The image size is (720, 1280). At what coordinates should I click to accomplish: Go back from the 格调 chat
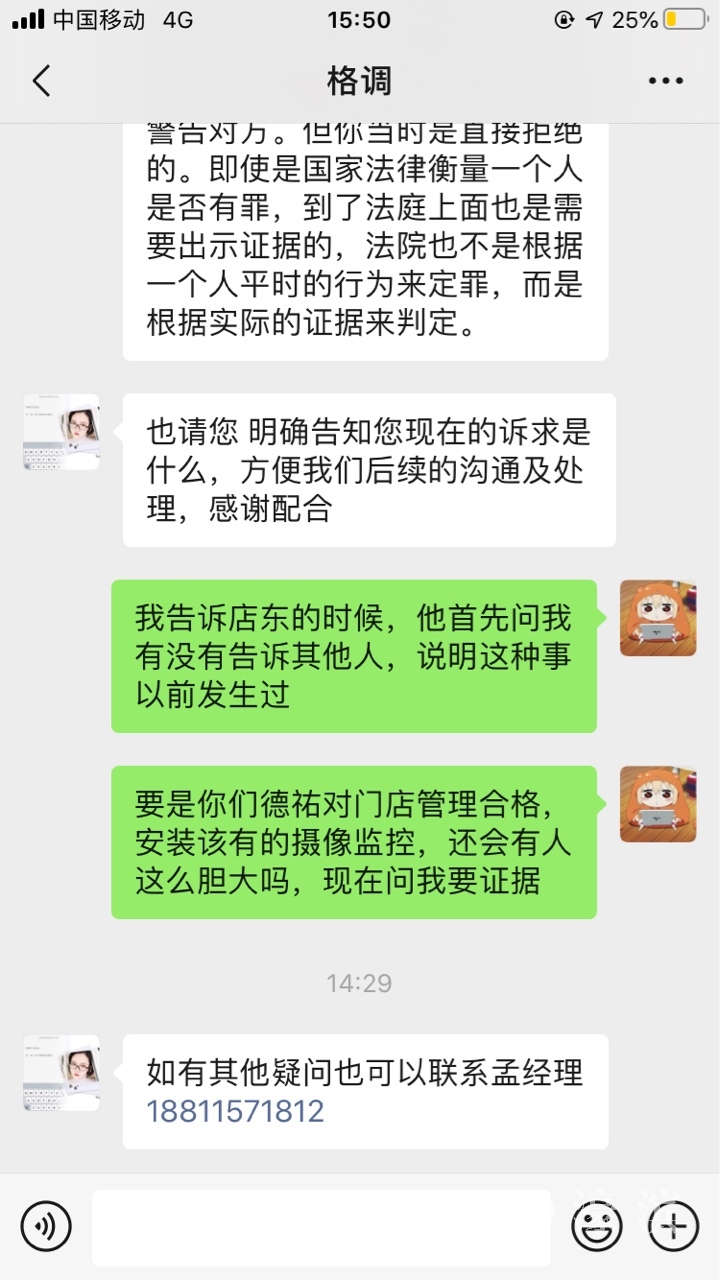pyautogui.click(x=41, y=81)
